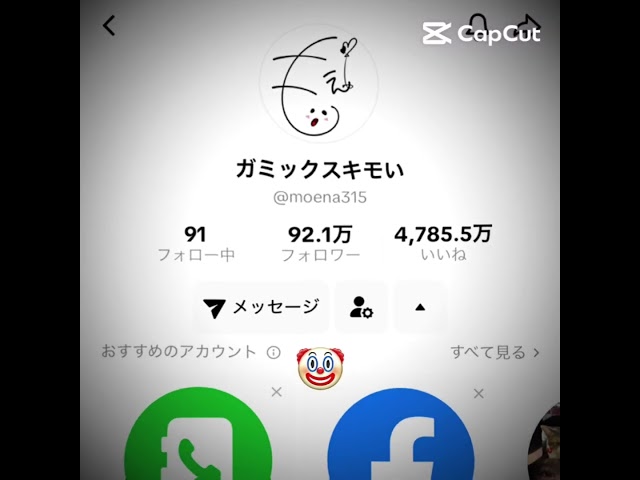640x480 pixels.
Task: Collapse the suggested accounts with the triangle button
Action: point(419,307)
